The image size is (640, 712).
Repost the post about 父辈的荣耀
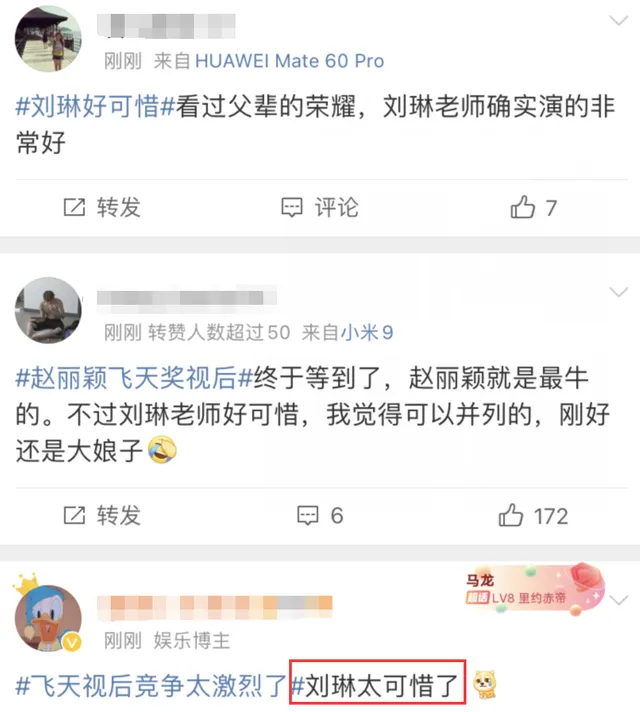click(x=102, y=207)
